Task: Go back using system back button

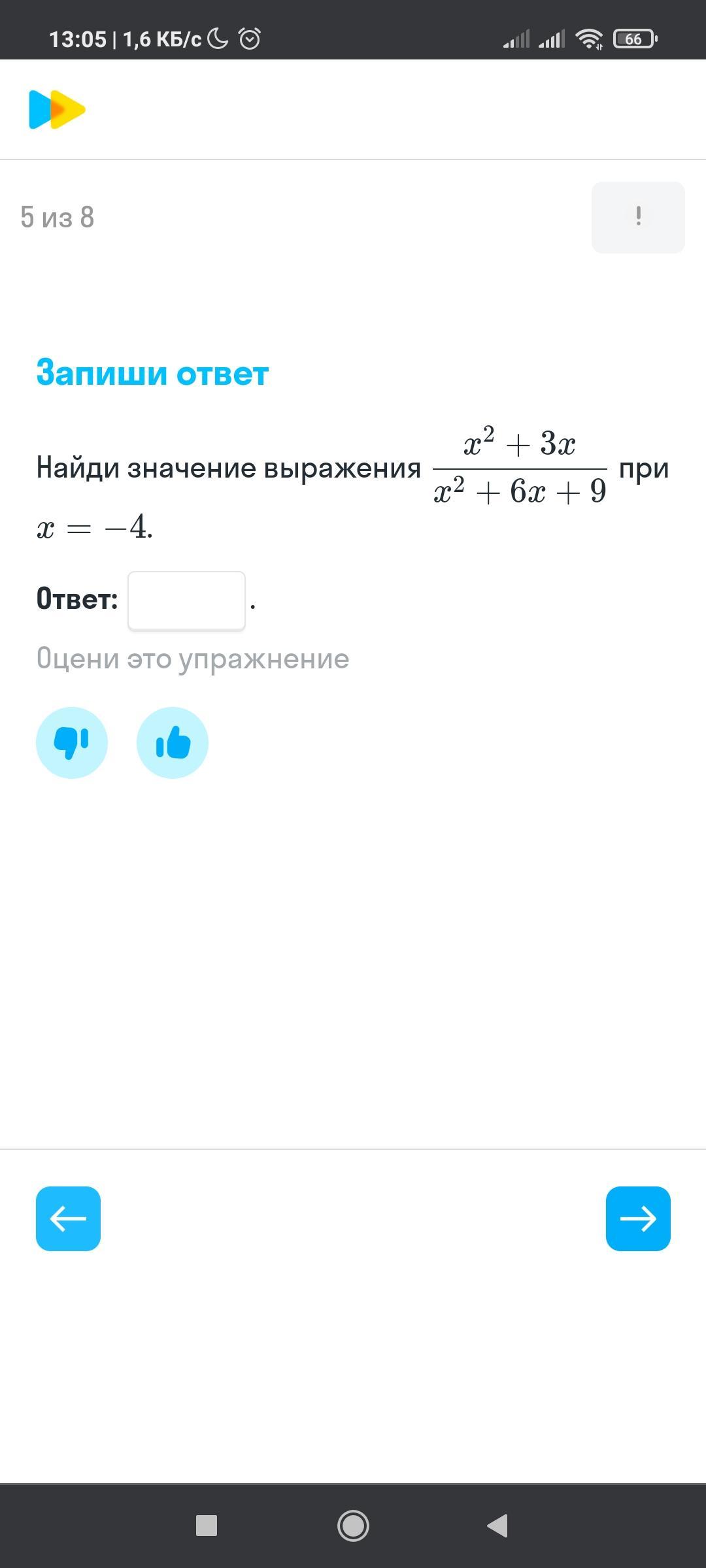Action: [498, 1526]
